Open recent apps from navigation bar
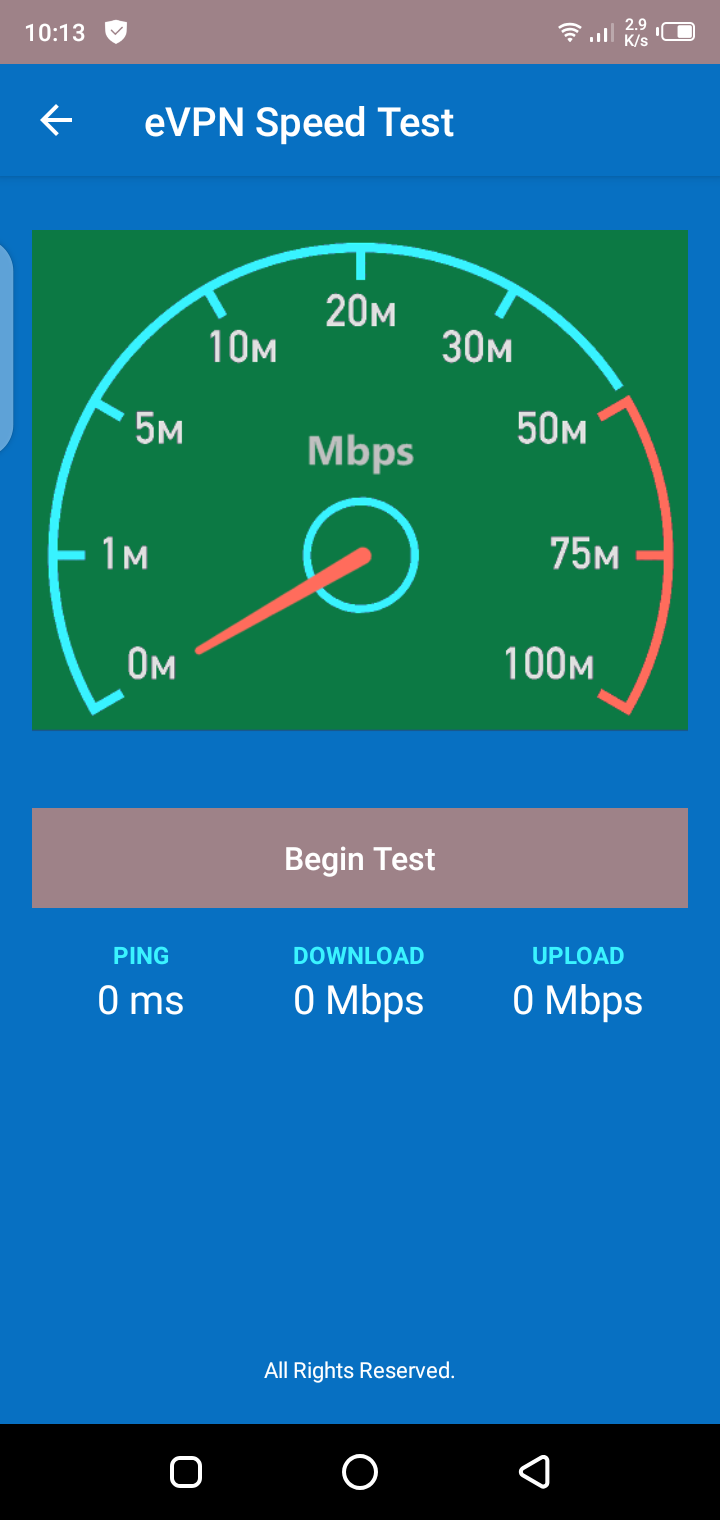Viewport: 720px width, 1520px height. (x=186, y=1472)
